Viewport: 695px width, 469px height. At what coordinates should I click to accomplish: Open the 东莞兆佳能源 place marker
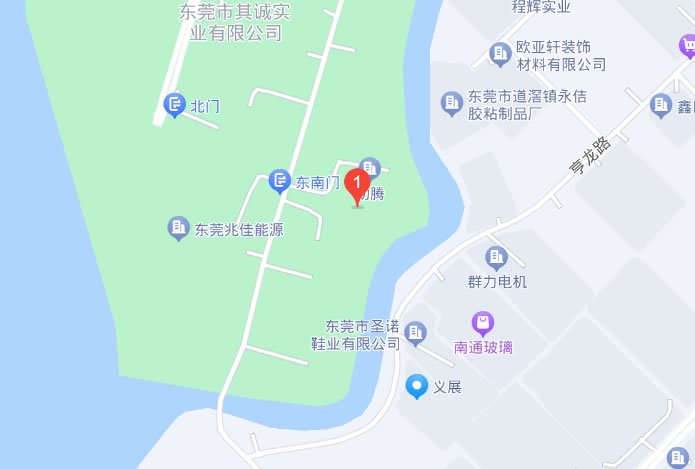179,229
